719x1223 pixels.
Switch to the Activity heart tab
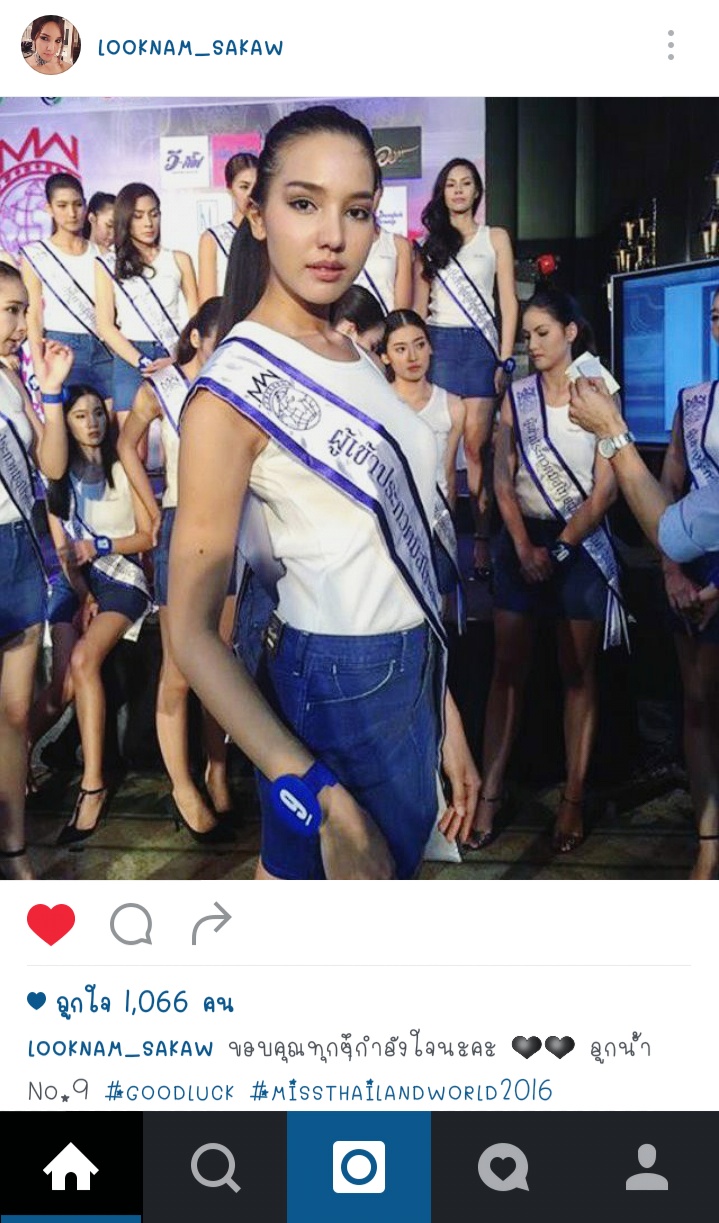tap(503, 1167)
